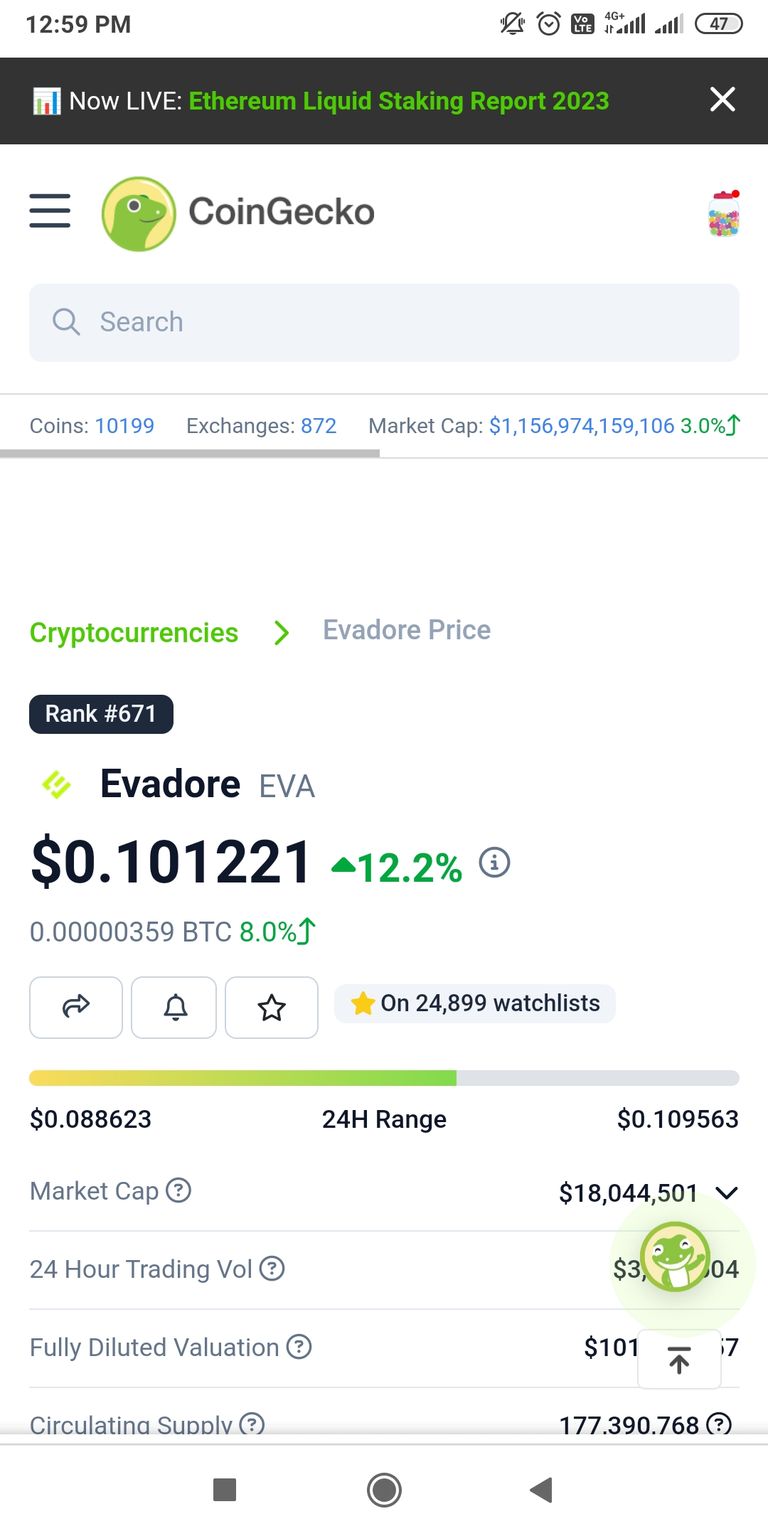Show help for Market Cap

[x=178, y=1191]
